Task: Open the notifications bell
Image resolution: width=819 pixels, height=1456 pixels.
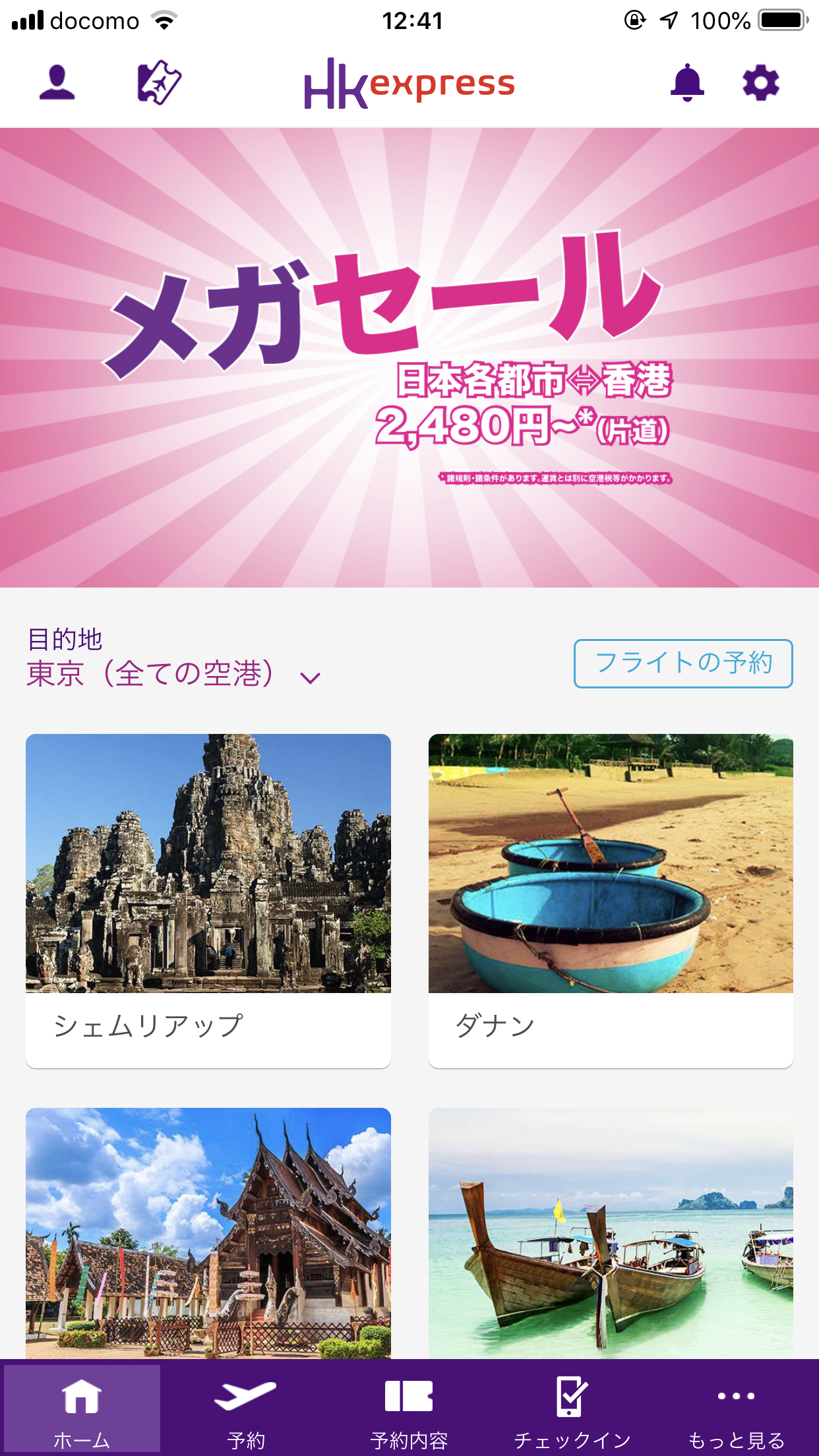Action: click(687, 83)
